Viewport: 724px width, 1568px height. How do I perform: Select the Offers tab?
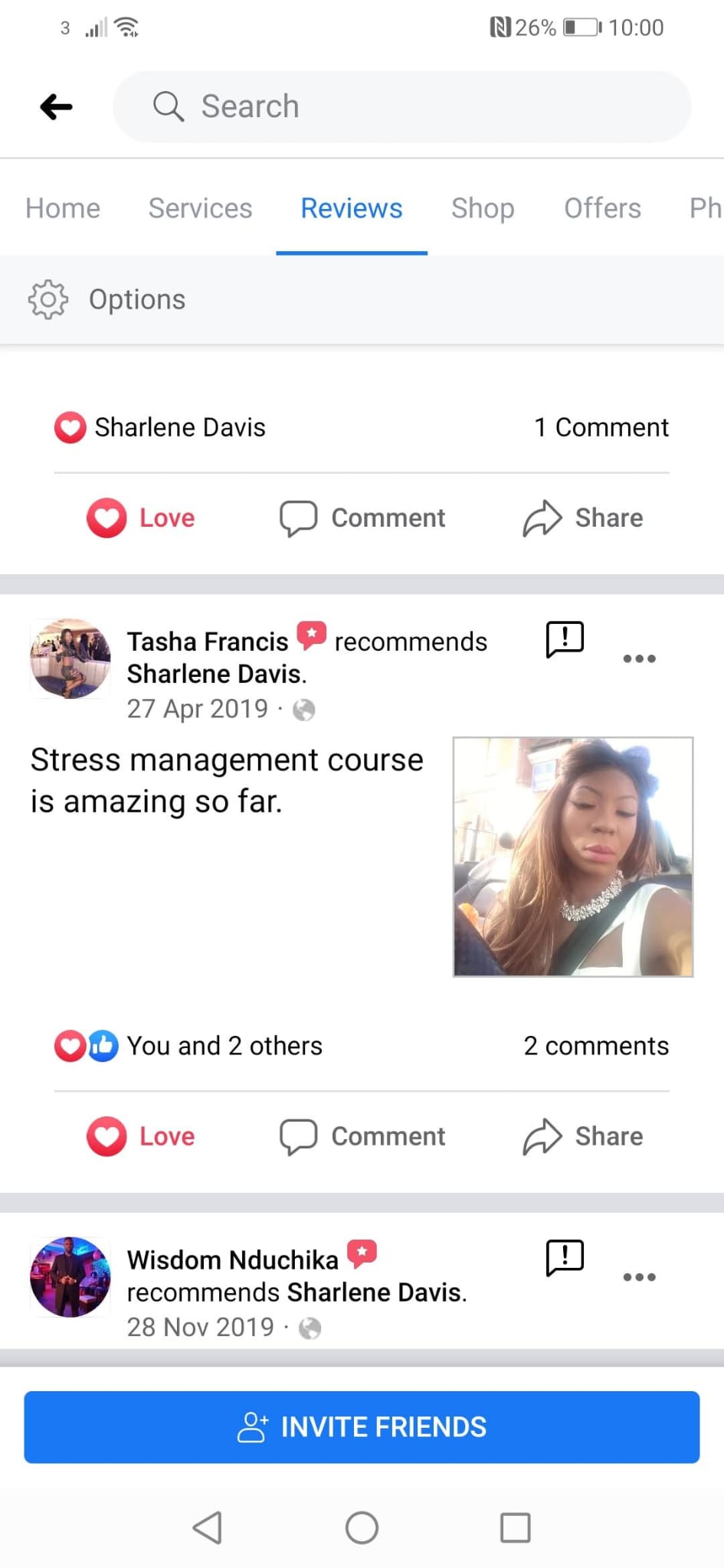(x=602, y=208)
